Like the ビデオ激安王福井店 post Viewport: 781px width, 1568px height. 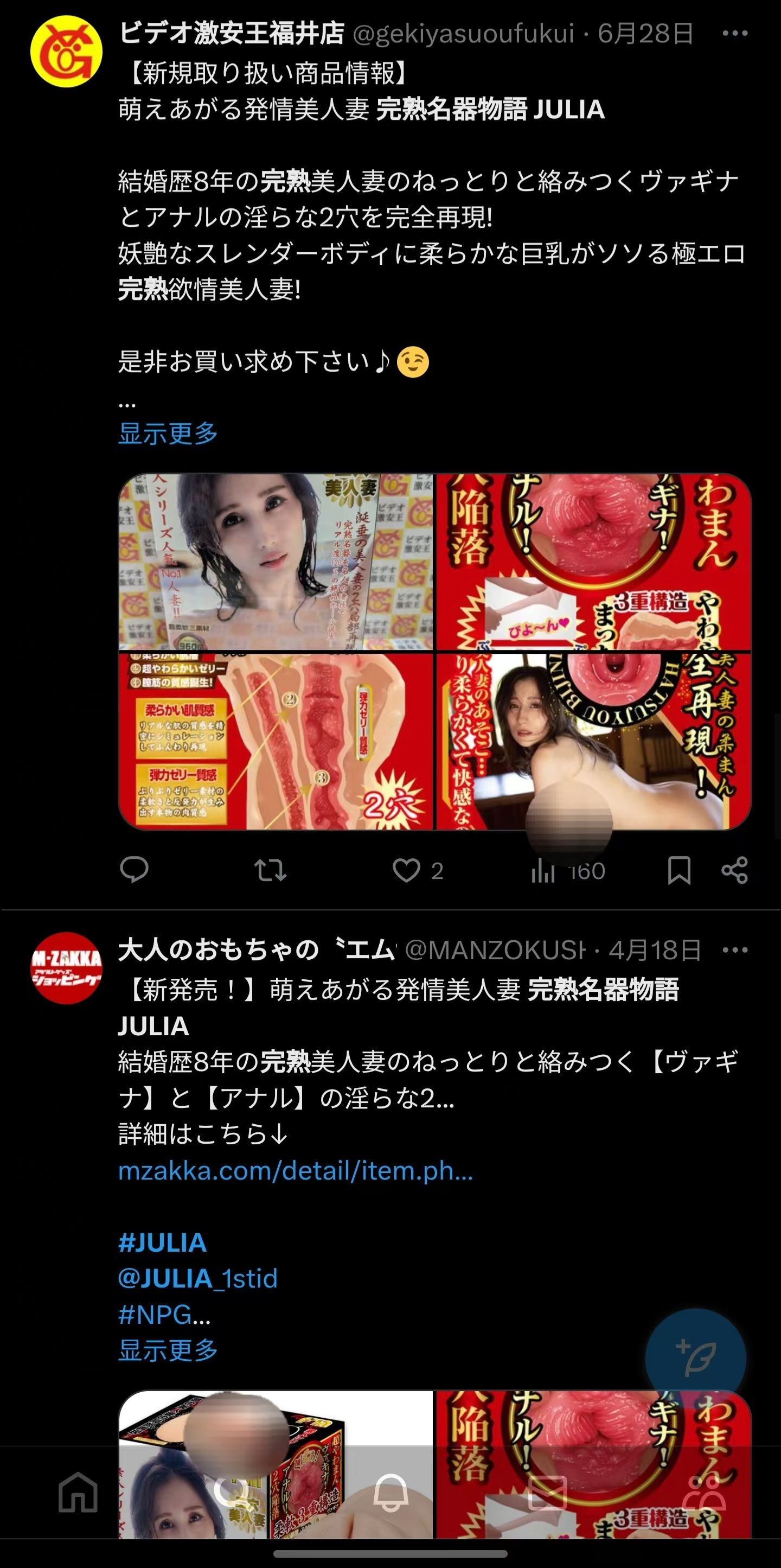click(x=406, y=870)
